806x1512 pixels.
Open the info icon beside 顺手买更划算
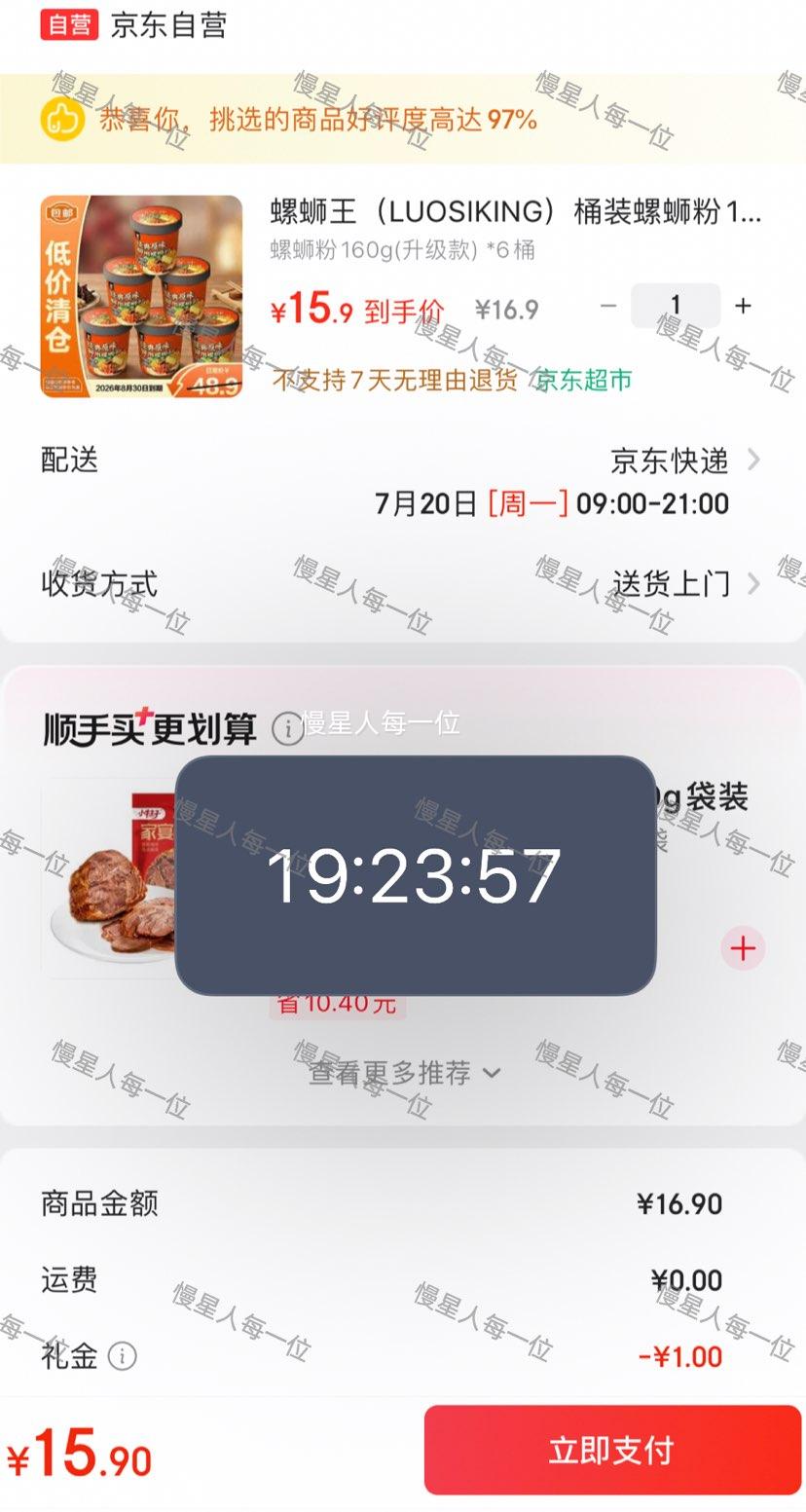coord(287,728)
